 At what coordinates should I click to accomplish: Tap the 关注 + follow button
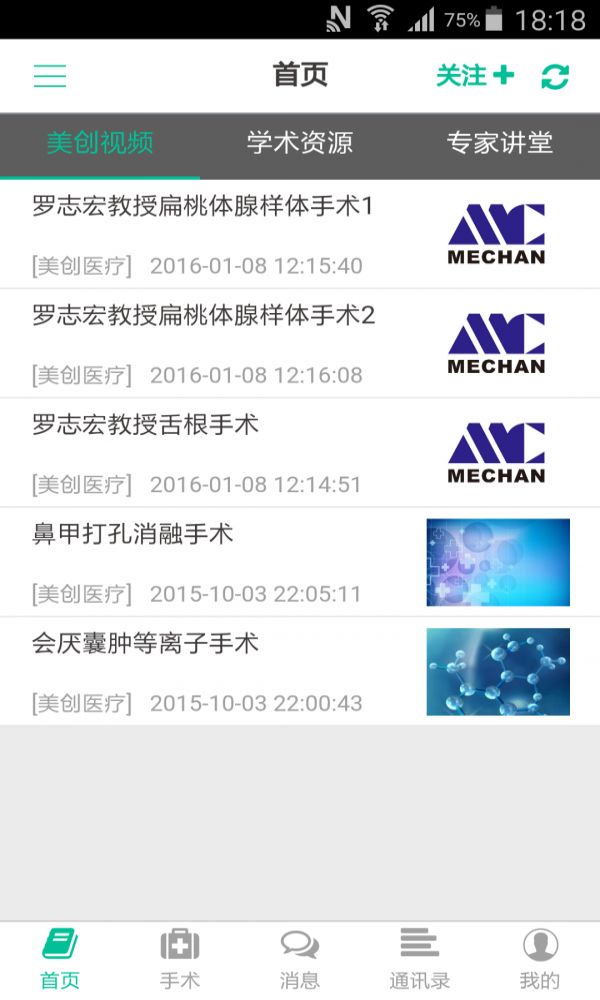pyautogui.click(x=475, y=76)
